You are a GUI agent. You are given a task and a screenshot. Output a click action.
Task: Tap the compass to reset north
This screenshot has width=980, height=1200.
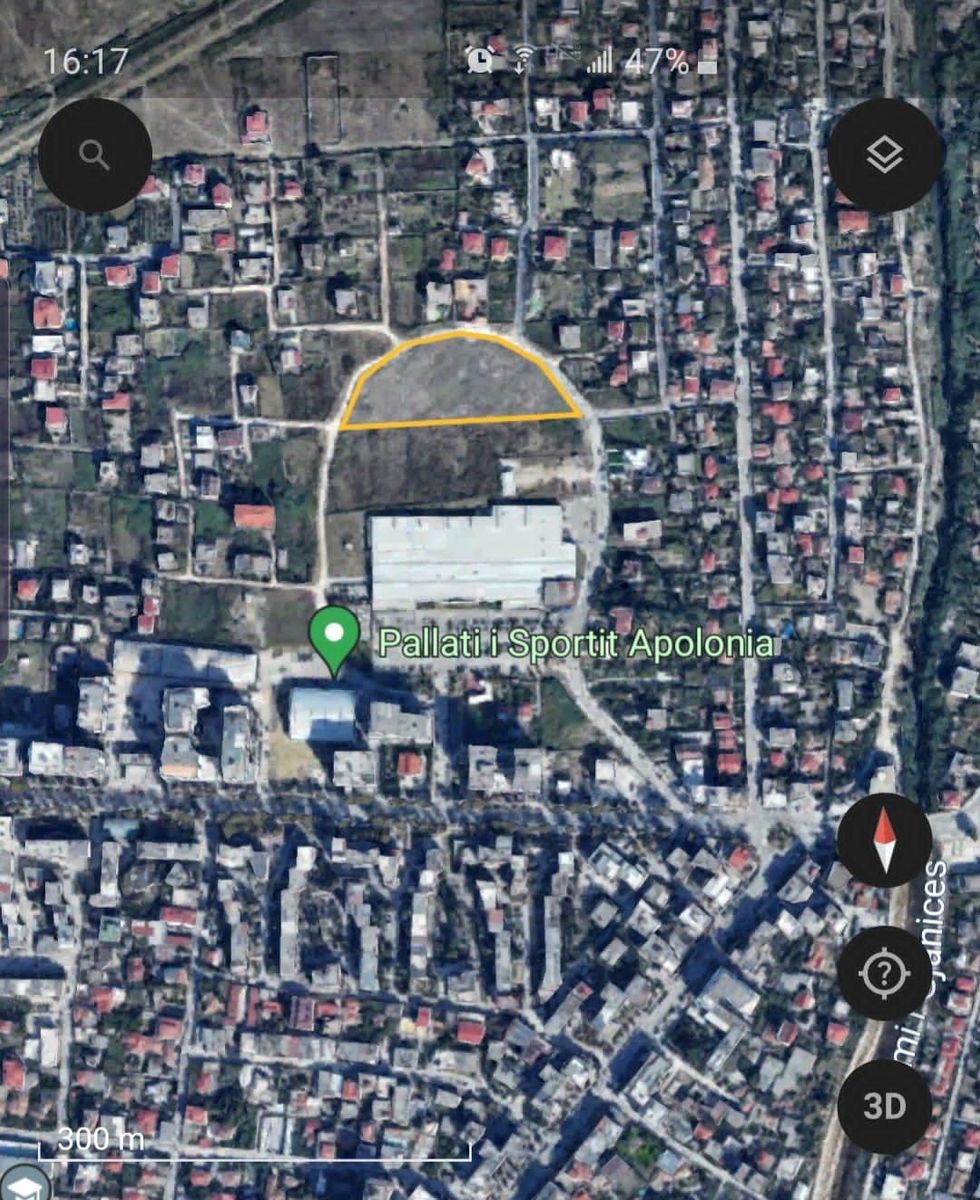pyautogui.click(x=884, y=840)
